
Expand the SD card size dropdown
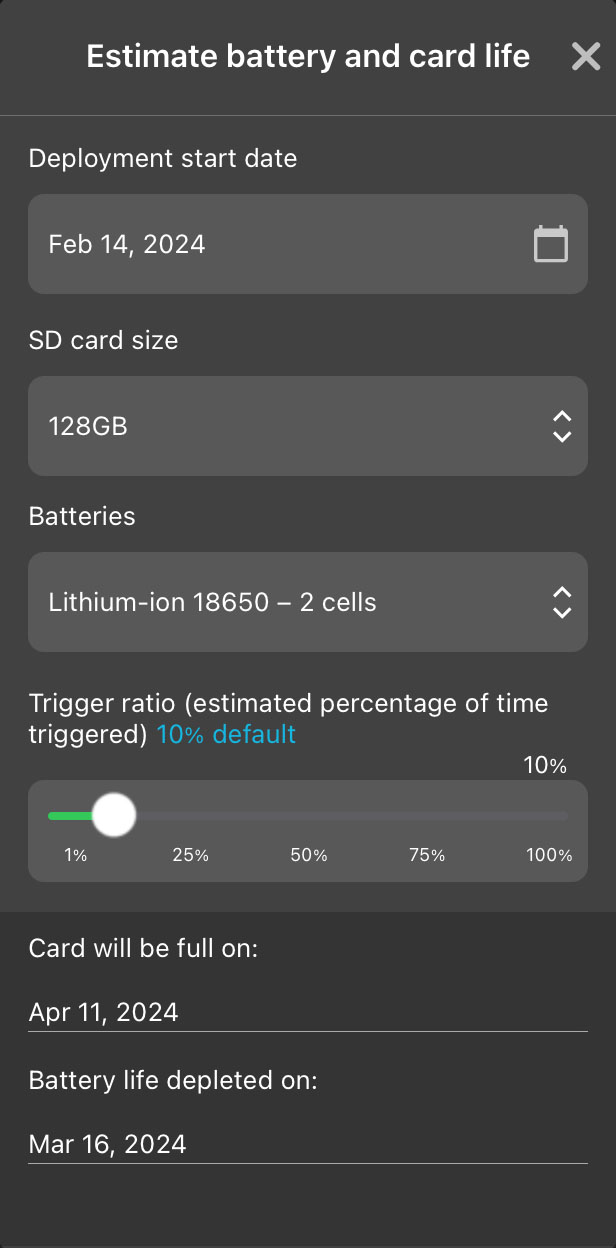pyautogui.click(x=307, y=427)
